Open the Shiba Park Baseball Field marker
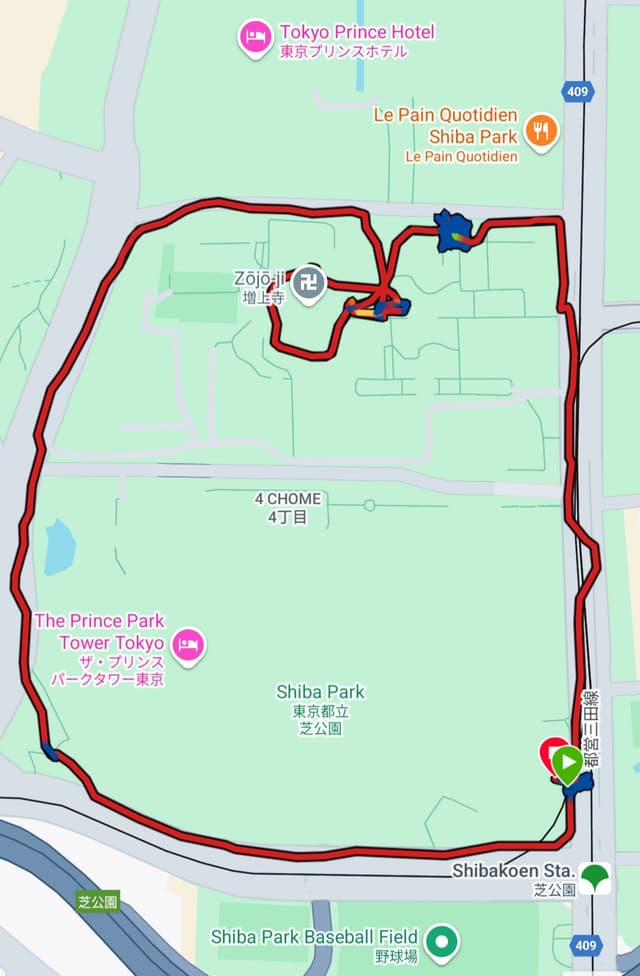The height and width of the screenshot is (976, 640). pyautogui.click(x=441, y=939)
